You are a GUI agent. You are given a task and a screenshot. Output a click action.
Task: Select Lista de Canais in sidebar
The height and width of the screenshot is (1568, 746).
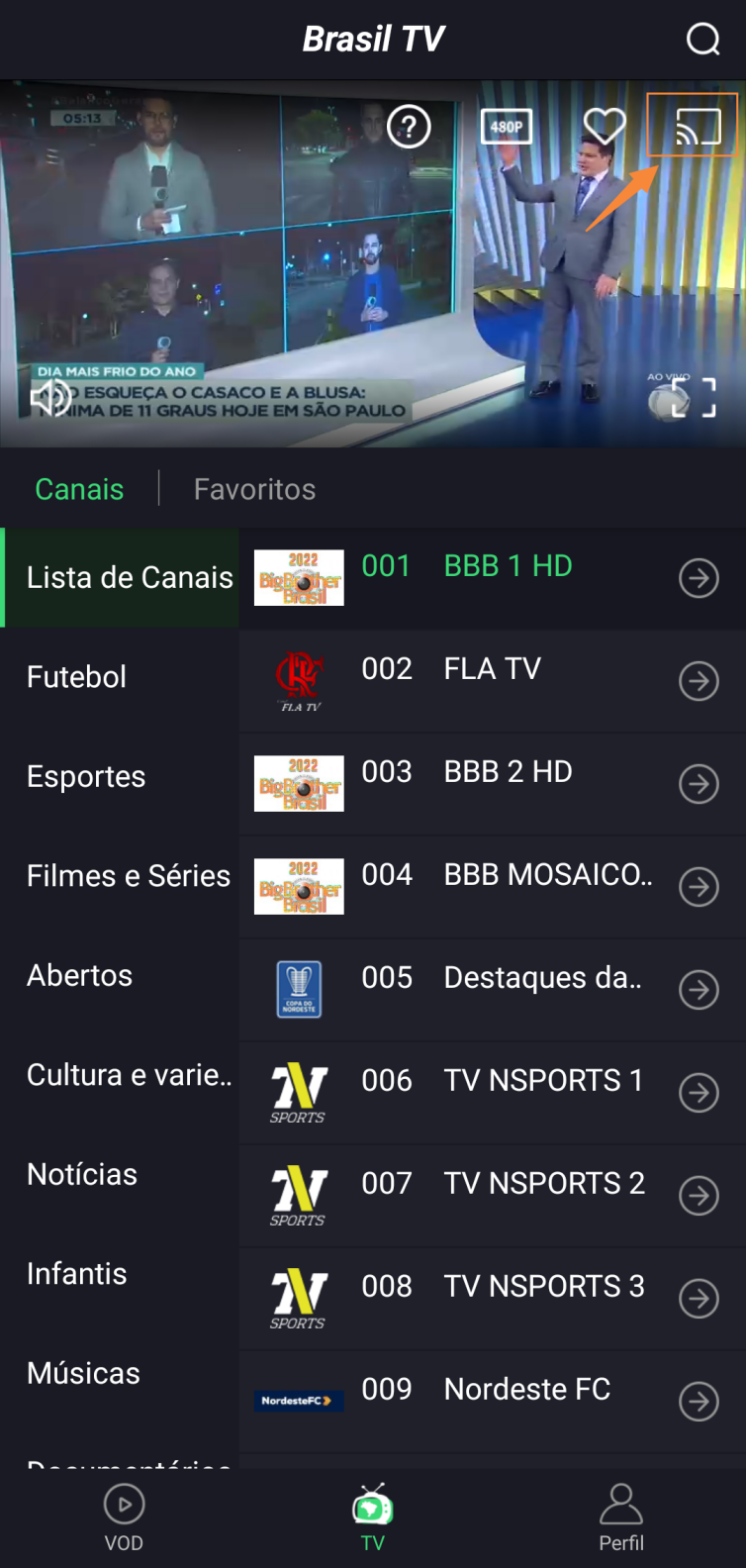[x=130, y=577]
